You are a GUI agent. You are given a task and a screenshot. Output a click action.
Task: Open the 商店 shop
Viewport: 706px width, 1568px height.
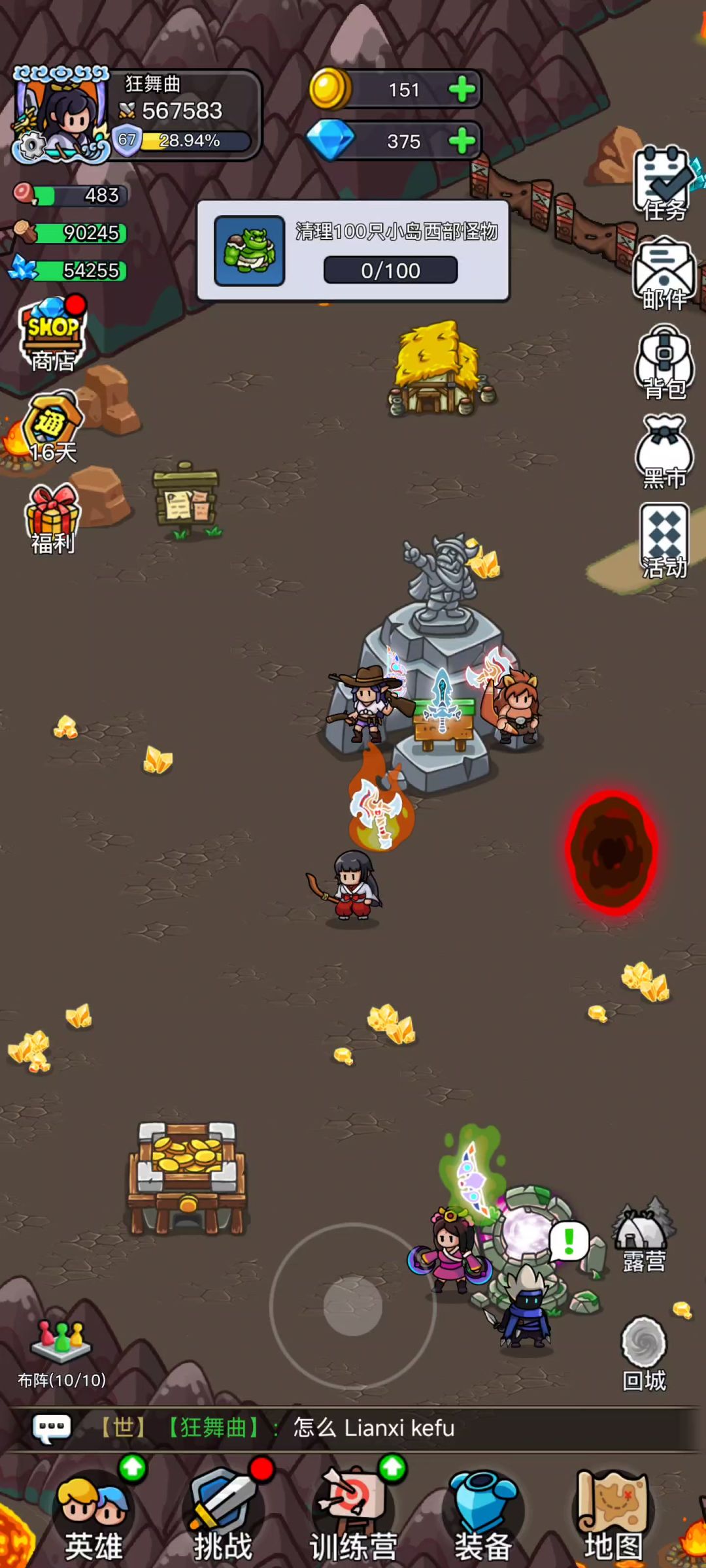(53, 335)
